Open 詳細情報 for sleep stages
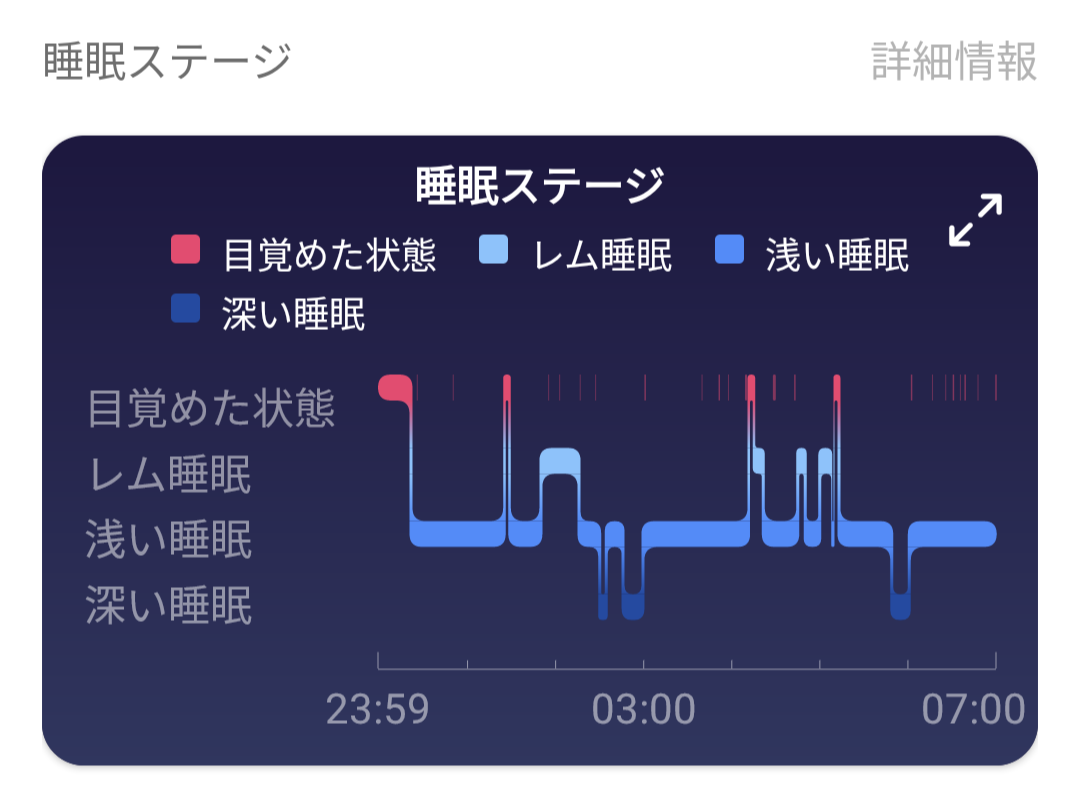Image resolution: width=1080 pixels, height=799 pixels. 954,62
